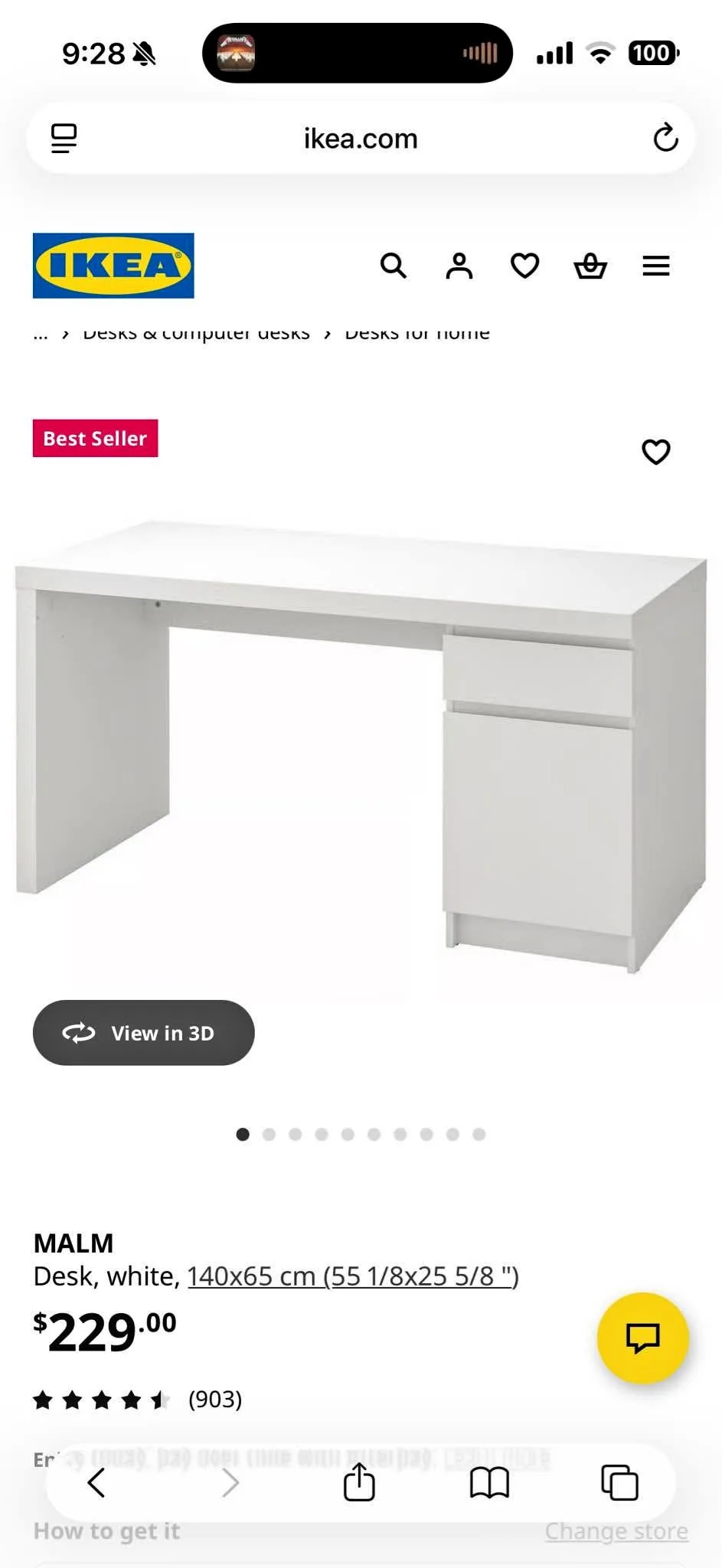Open the Desks for home breadcrumb
Screen dimensions: 722x1568
[x=417, y=334]
